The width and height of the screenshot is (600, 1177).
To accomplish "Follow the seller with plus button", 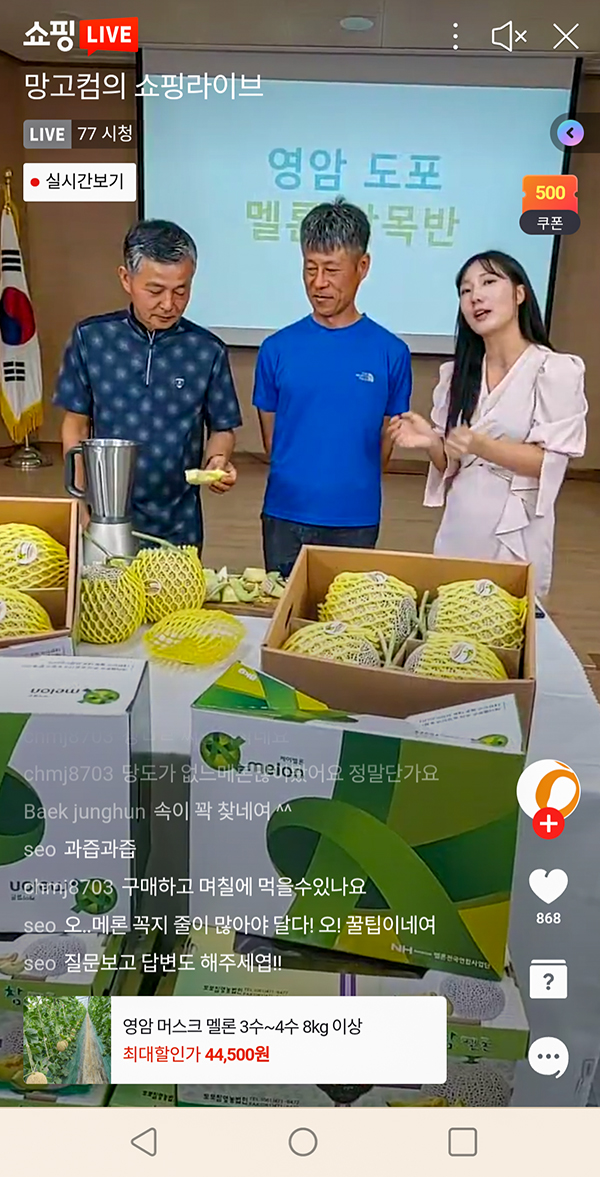I will (548, 824).
